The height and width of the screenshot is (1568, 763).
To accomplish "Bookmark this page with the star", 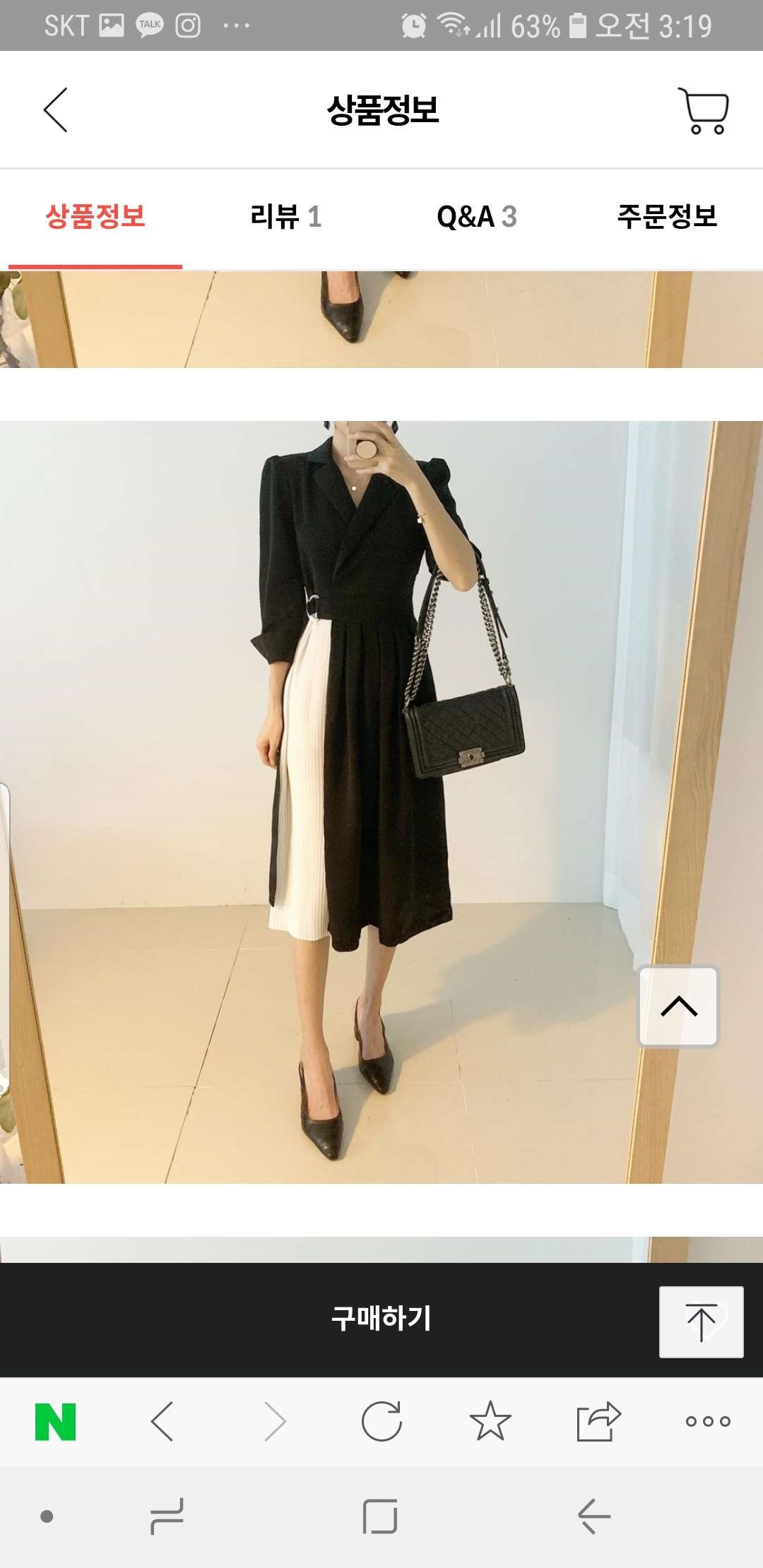I will [490, 1421].
